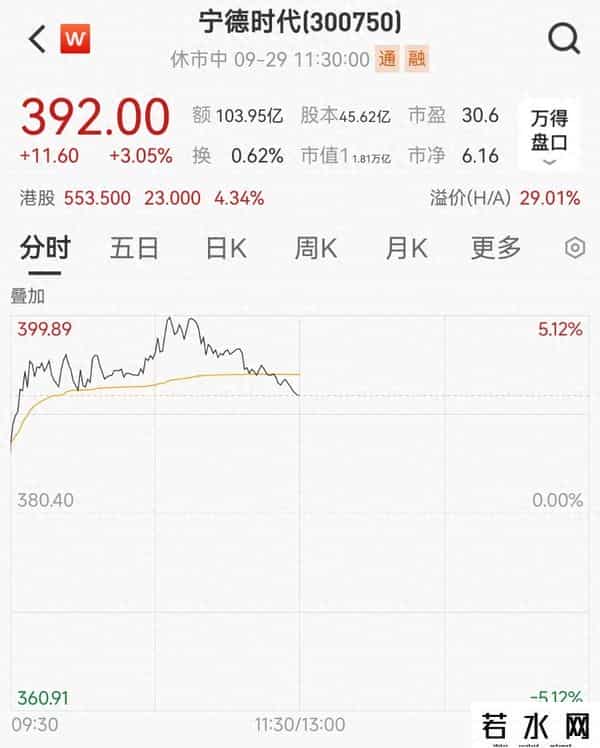Open the 更多 chart options

(x=496, y=248)
